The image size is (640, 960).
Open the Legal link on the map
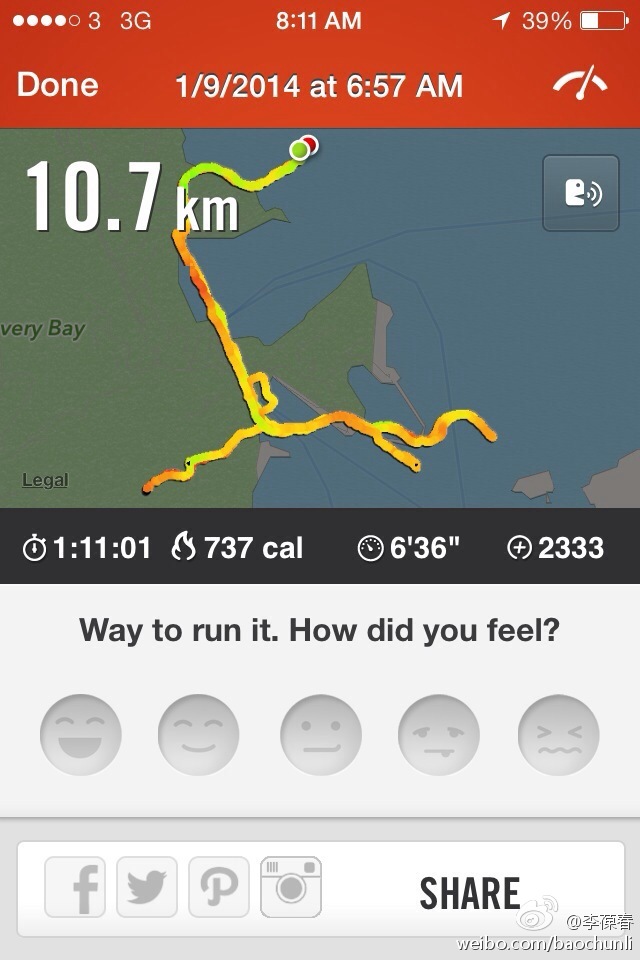[x=45, y=480]
